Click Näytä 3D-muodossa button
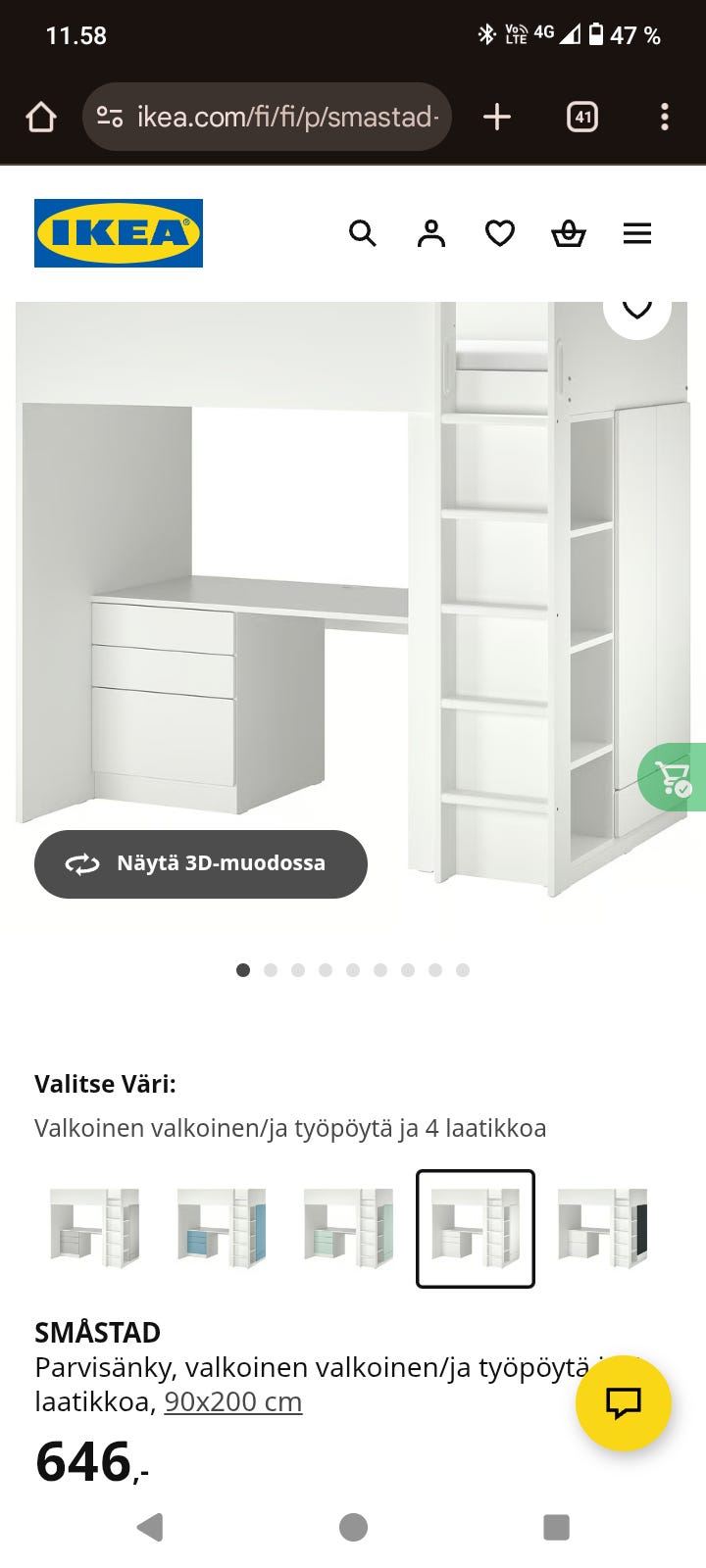 [x=200, y=863]
